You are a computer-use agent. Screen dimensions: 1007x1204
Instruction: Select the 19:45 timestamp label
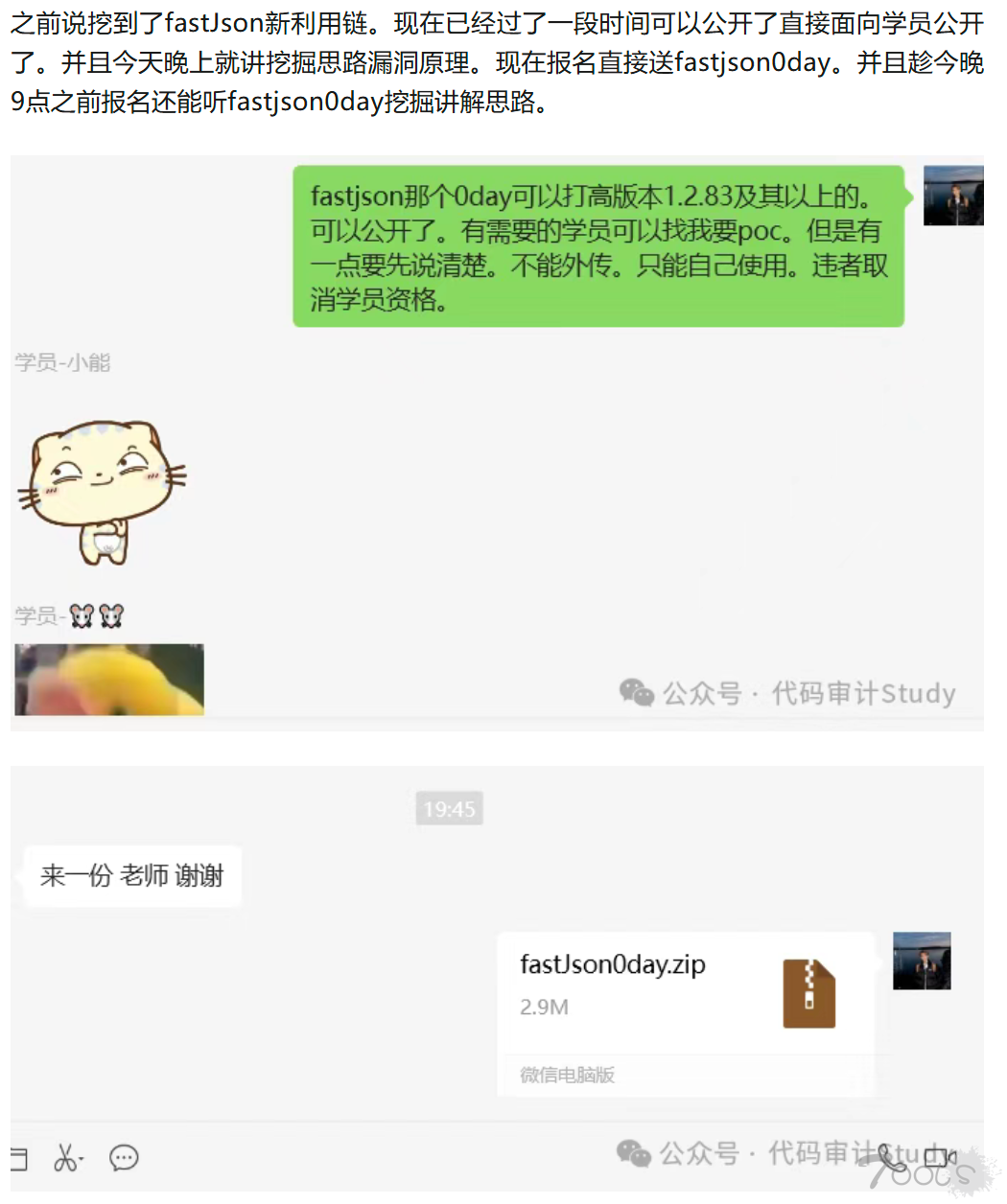[449, 808]
